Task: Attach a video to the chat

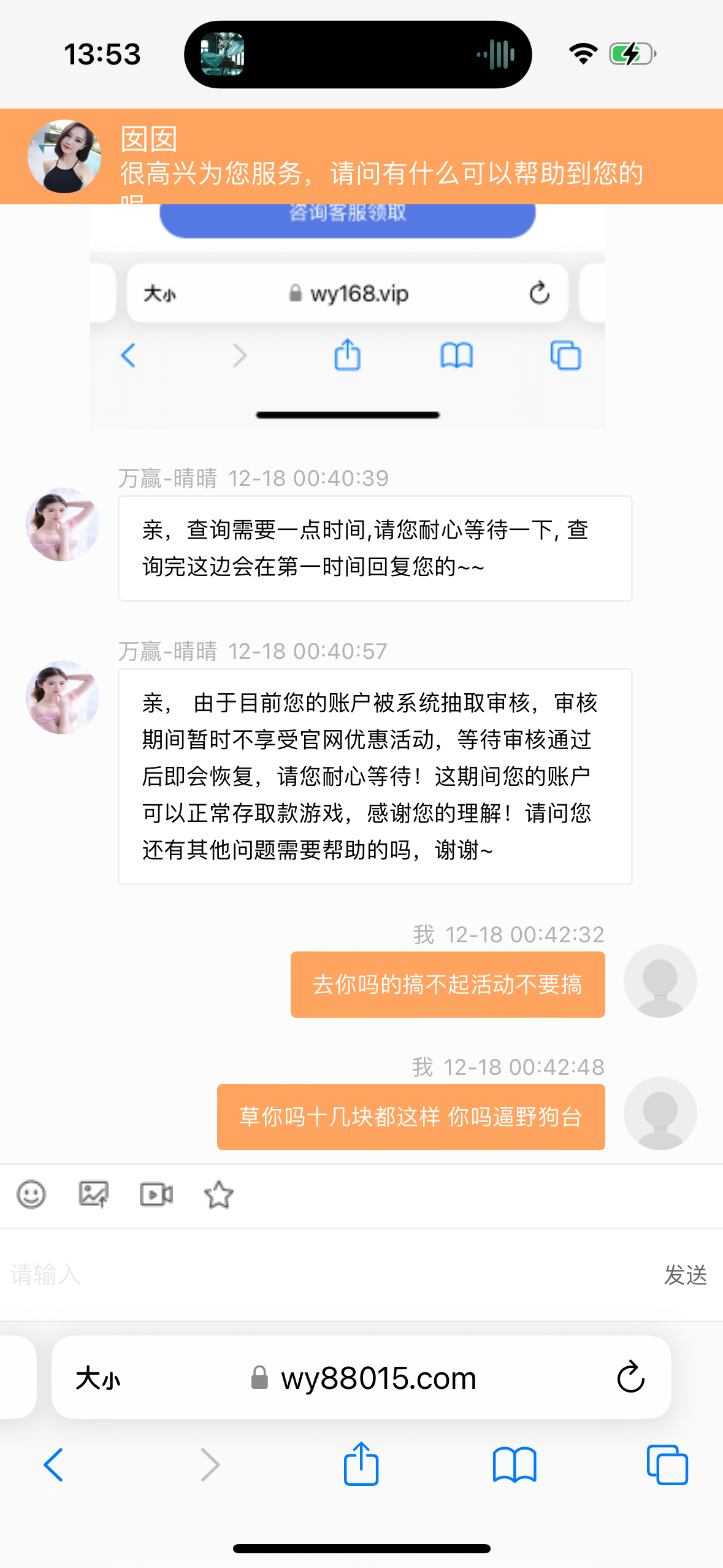Action: pyautogui.click(x=156, y=1194)
